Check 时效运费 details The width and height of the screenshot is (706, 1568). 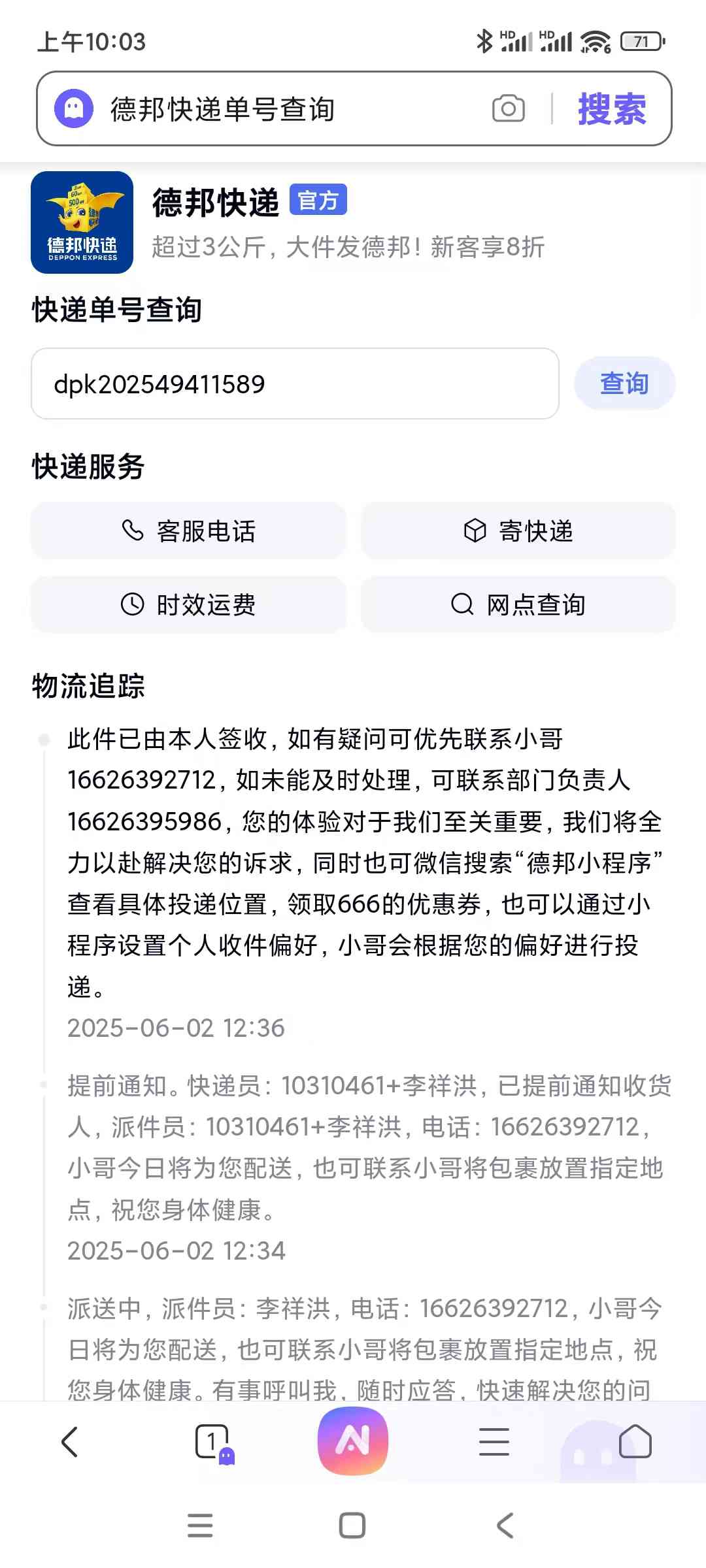(x=188, y=604)
